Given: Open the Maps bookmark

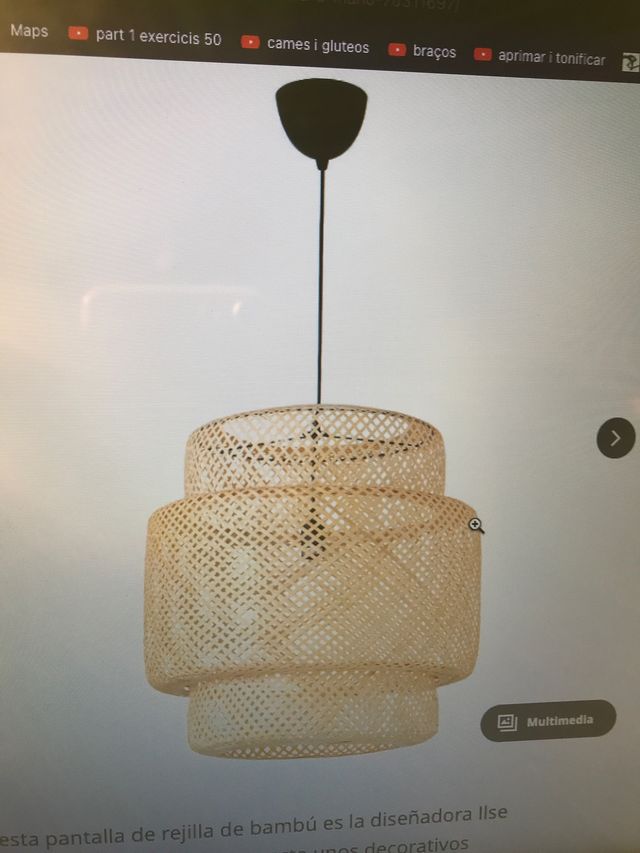Looking at the screenshot, I should 29,31.
